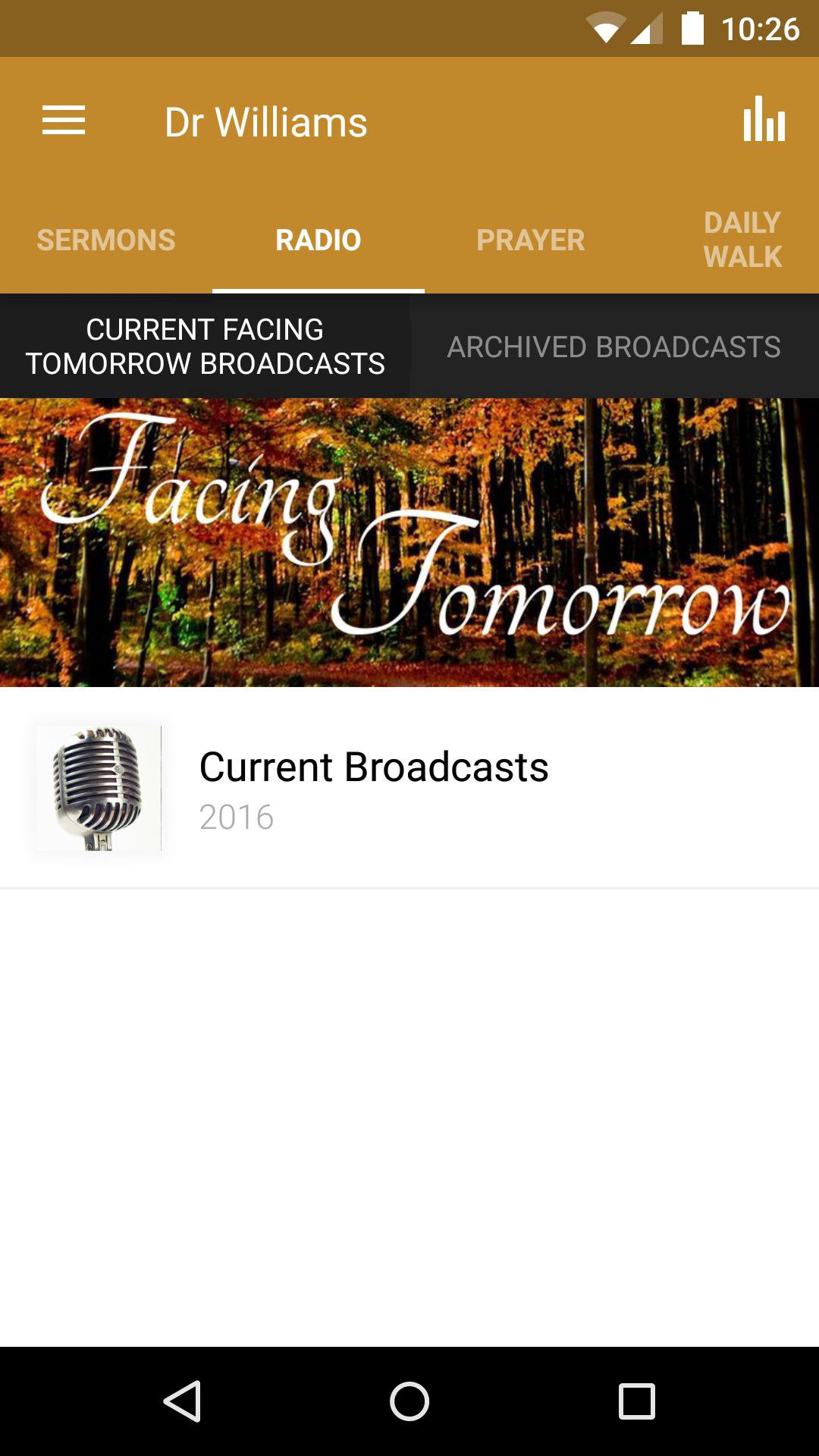Switch to Archived Broadcasts
819x1456 pixels.
tap(613, 347)
